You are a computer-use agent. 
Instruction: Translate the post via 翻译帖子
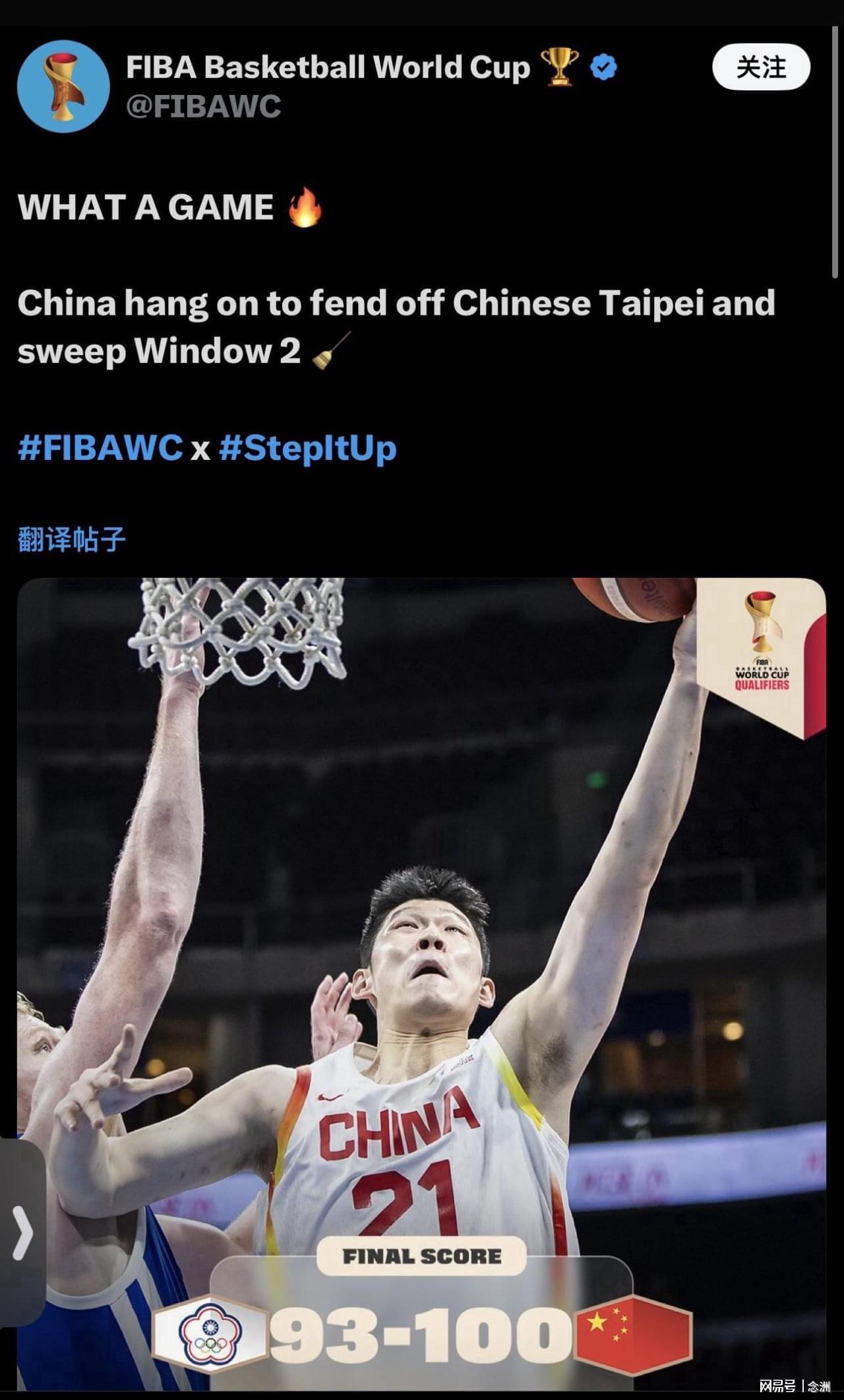click(x=71, y=539)
